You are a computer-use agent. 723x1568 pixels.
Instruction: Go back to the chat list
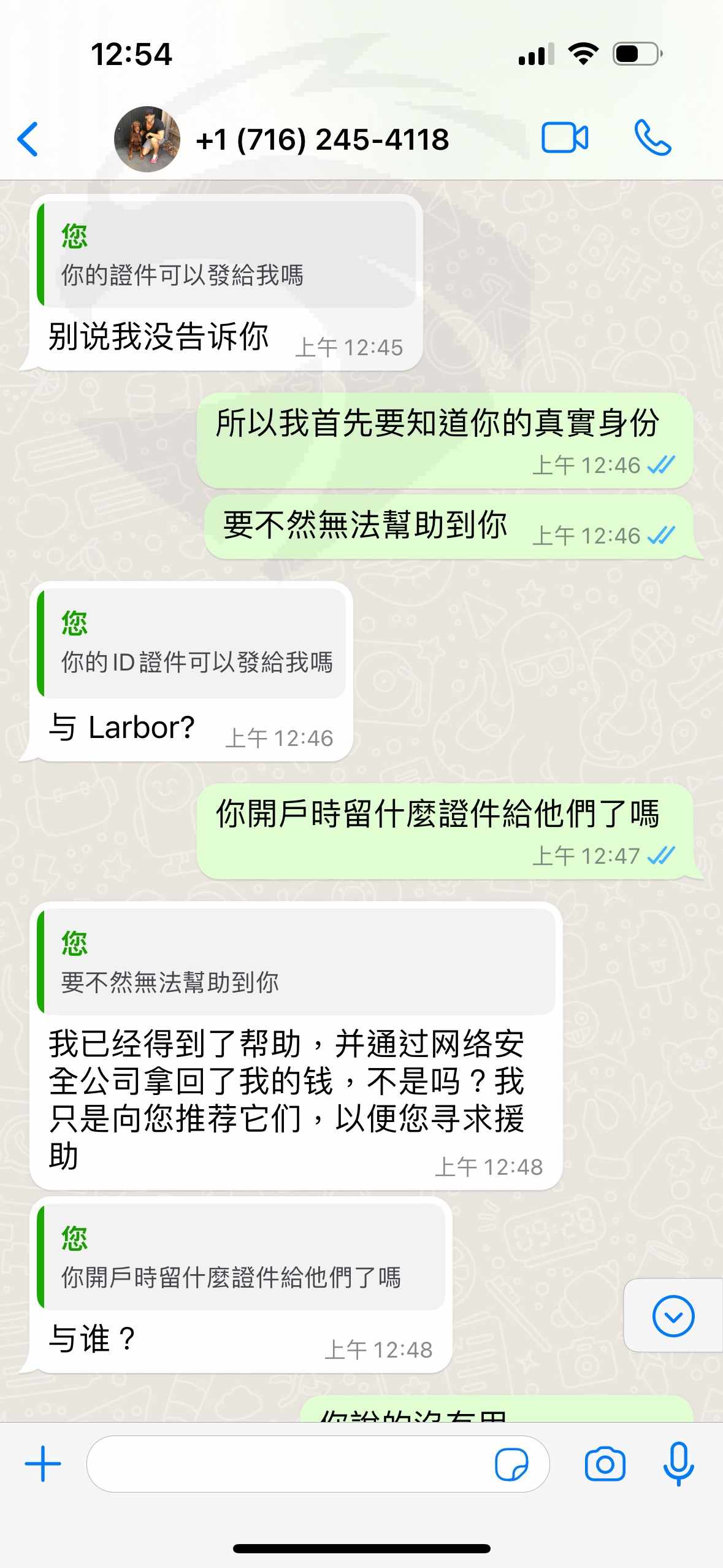click(28, 139)
